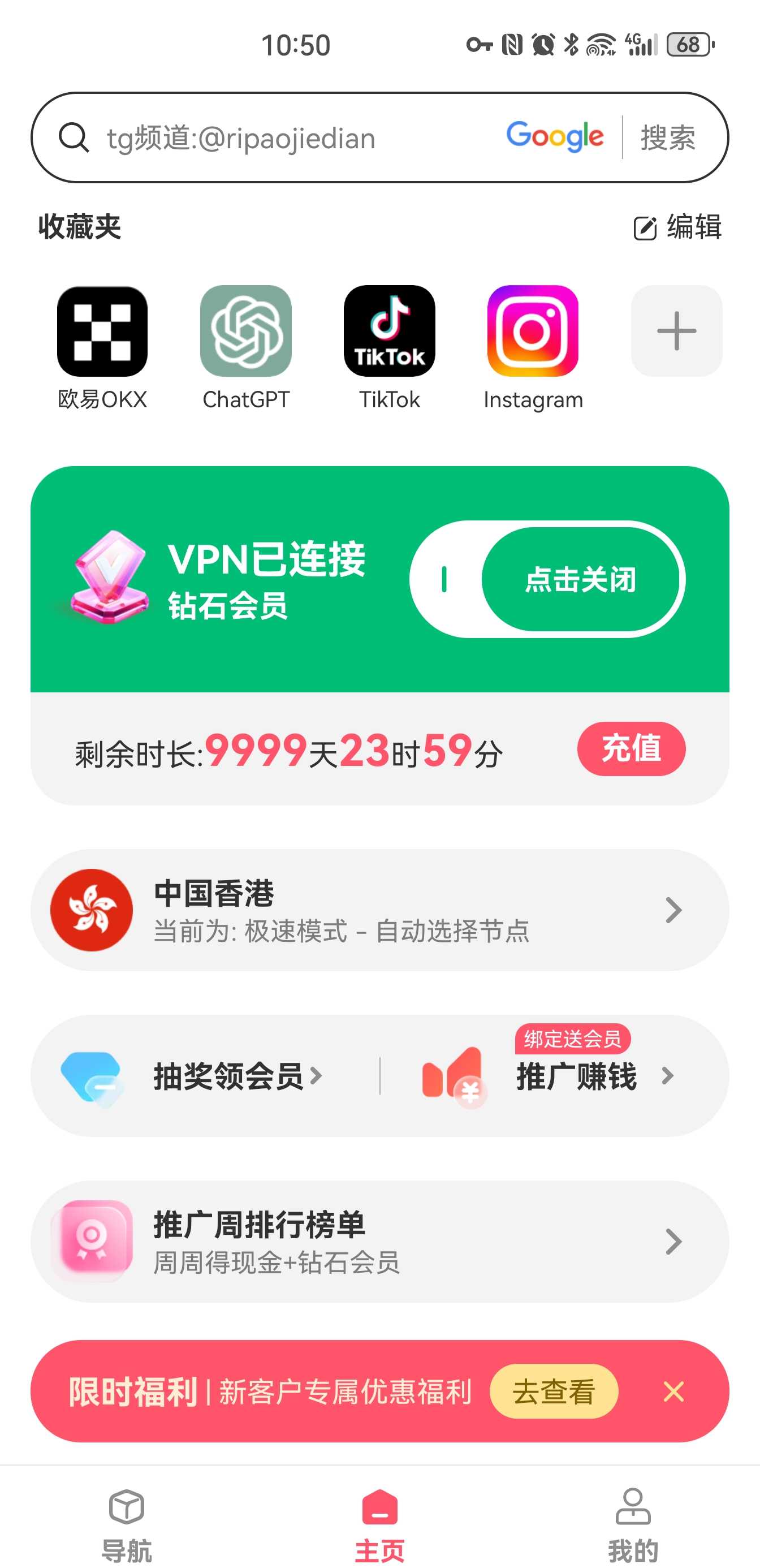Image resolution: width=760 pixels, height=1568 pixels.
Task: Open the 欧易OKX shortcut
Action: 102,331
